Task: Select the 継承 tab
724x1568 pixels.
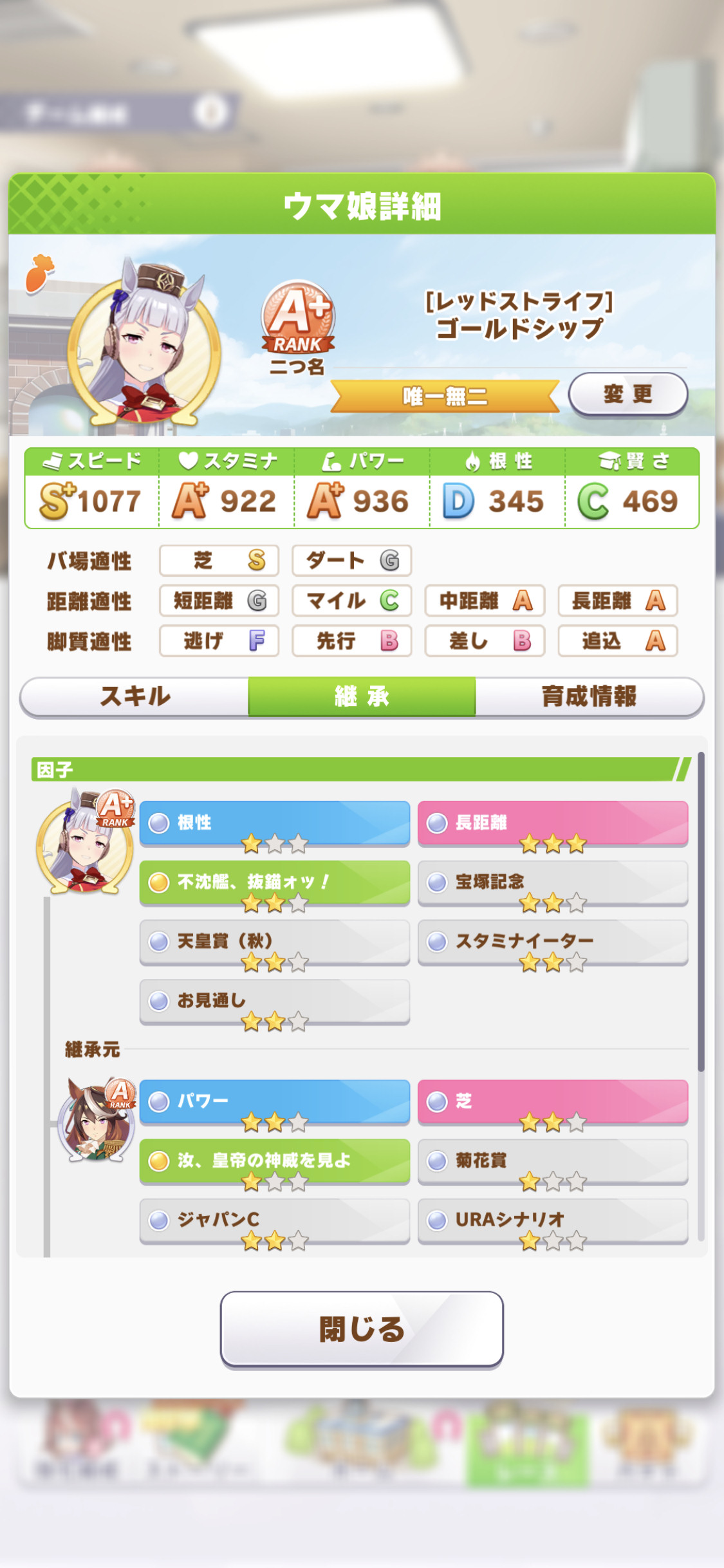Action: click(x=362, y=696)
